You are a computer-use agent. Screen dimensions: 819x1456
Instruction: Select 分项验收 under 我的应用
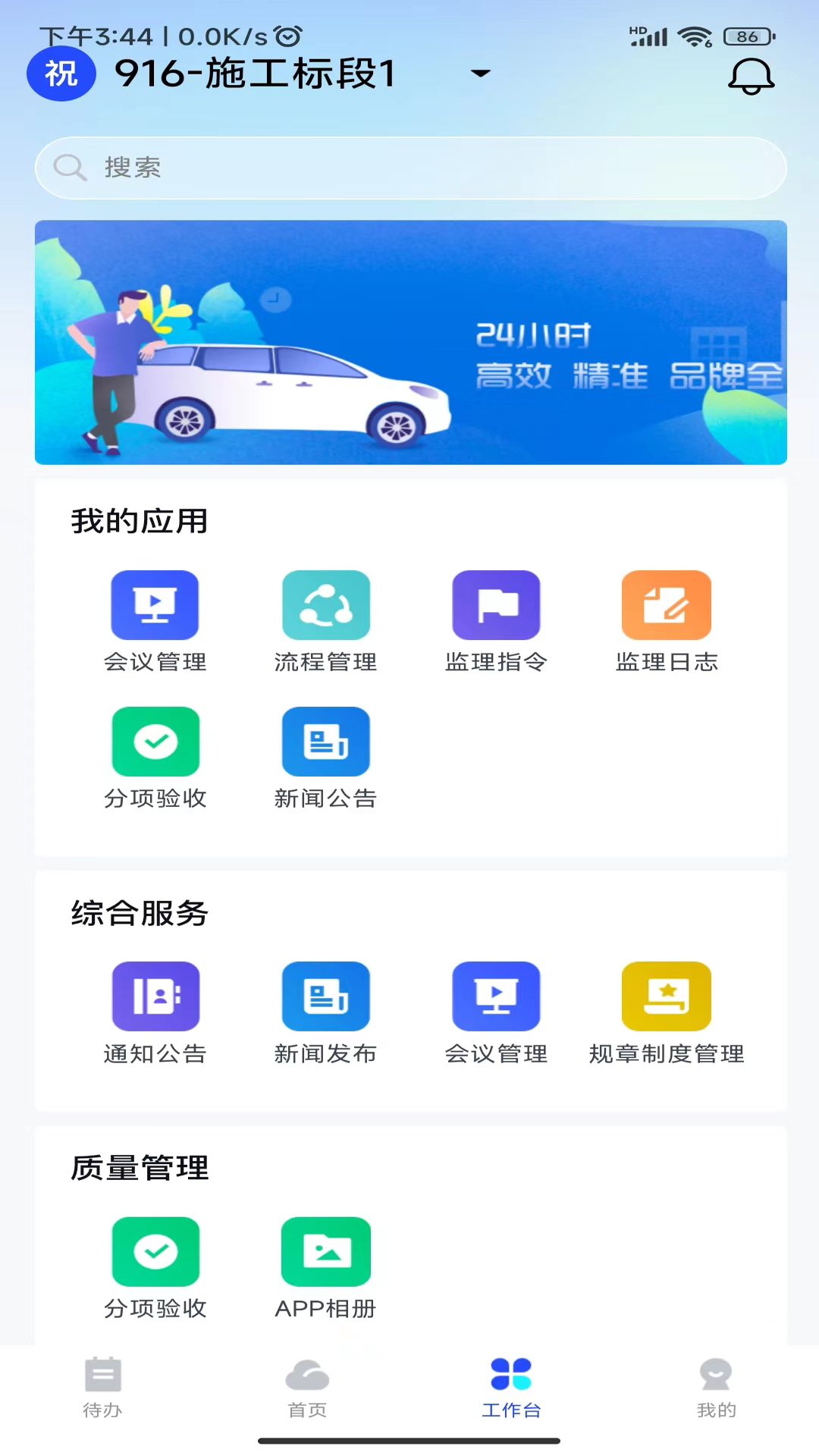(155, 742)
